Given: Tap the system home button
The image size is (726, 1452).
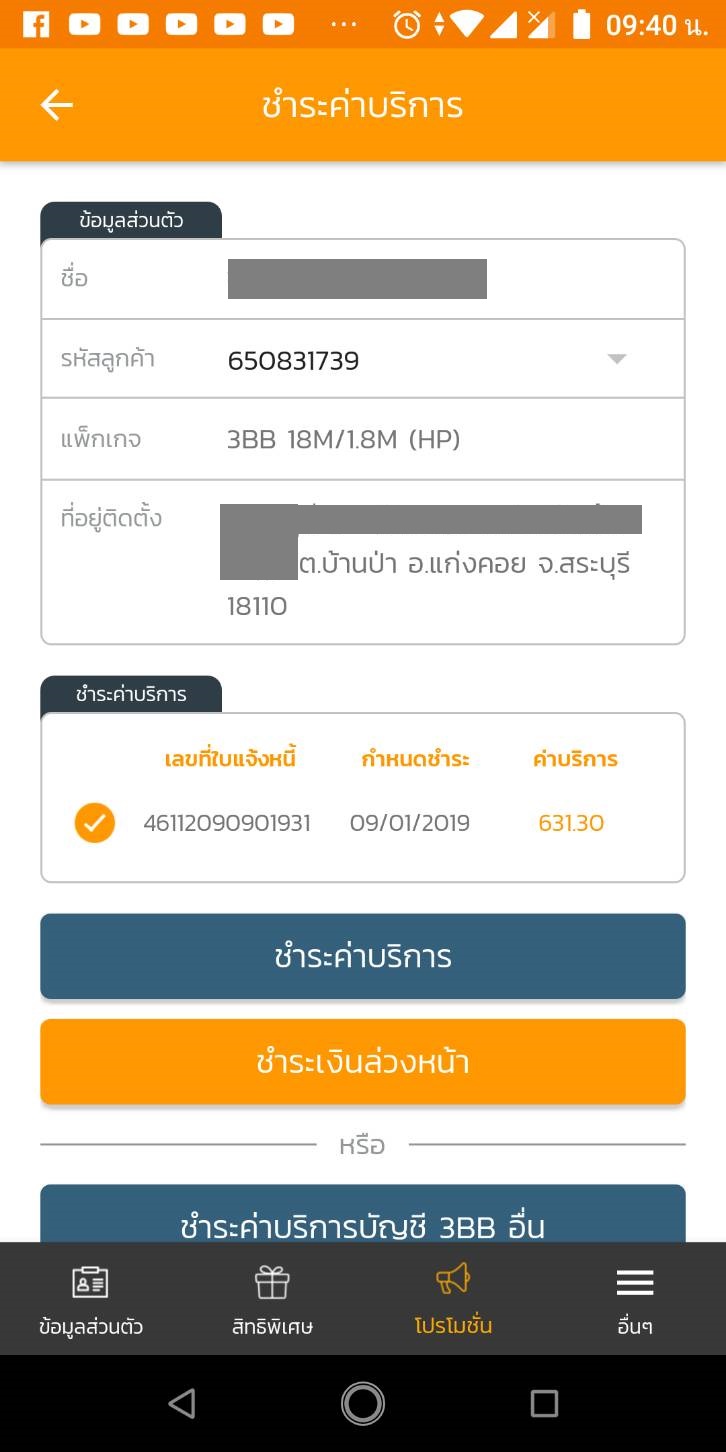Looking at the screenshot, I should tap(363, 1403).
